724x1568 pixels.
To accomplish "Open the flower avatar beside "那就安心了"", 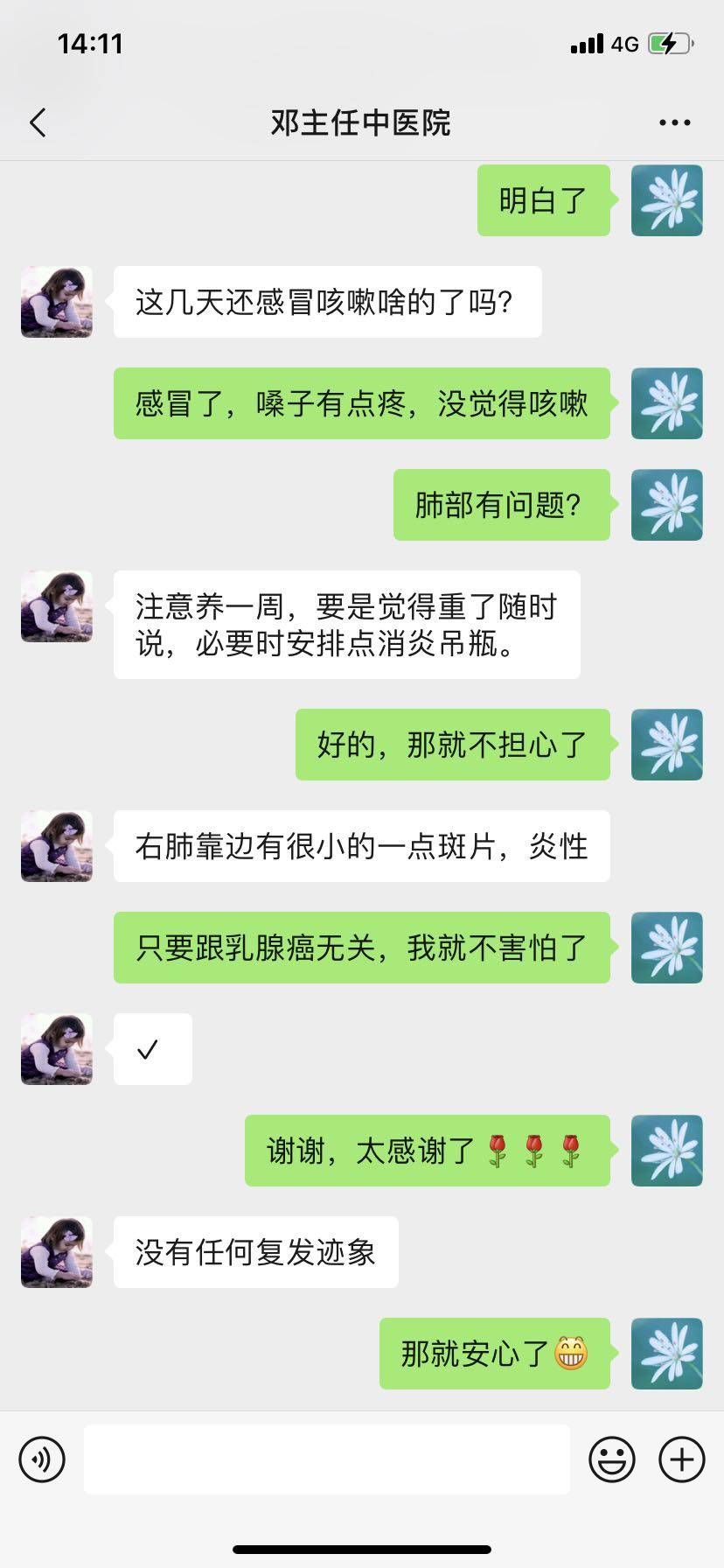I will [x=666, y=1353].
